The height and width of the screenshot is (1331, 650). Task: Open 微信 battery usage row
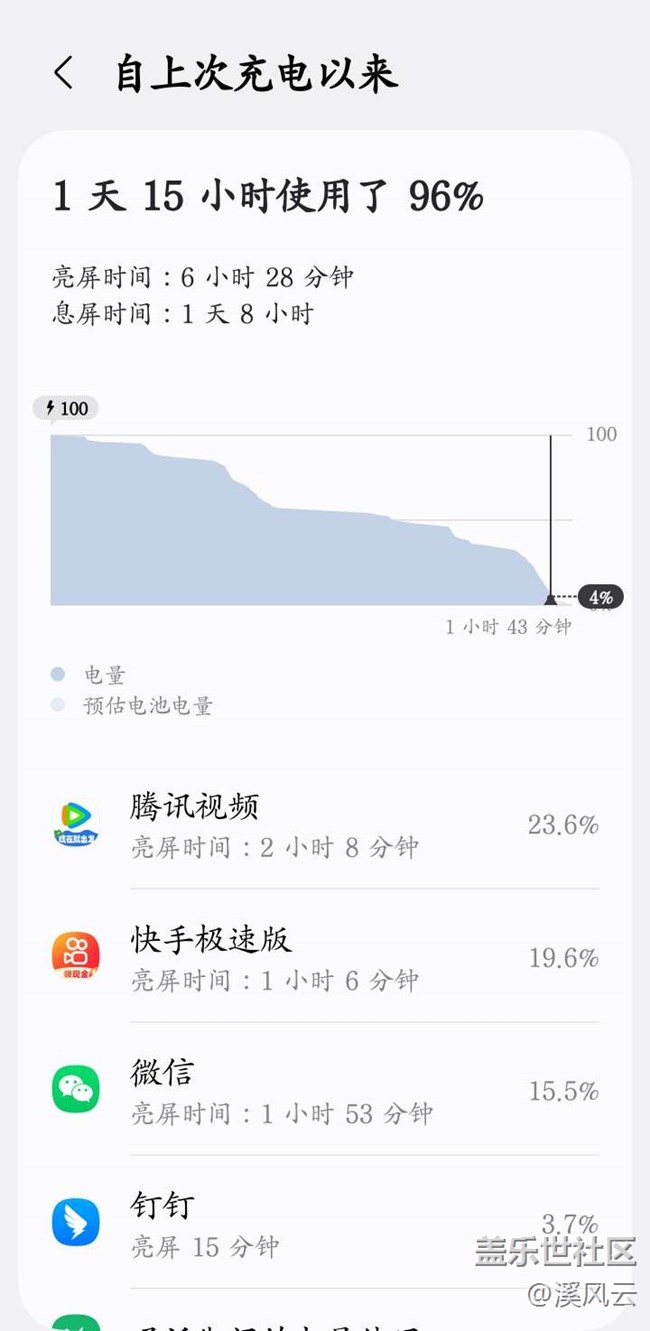point(325,1091)
